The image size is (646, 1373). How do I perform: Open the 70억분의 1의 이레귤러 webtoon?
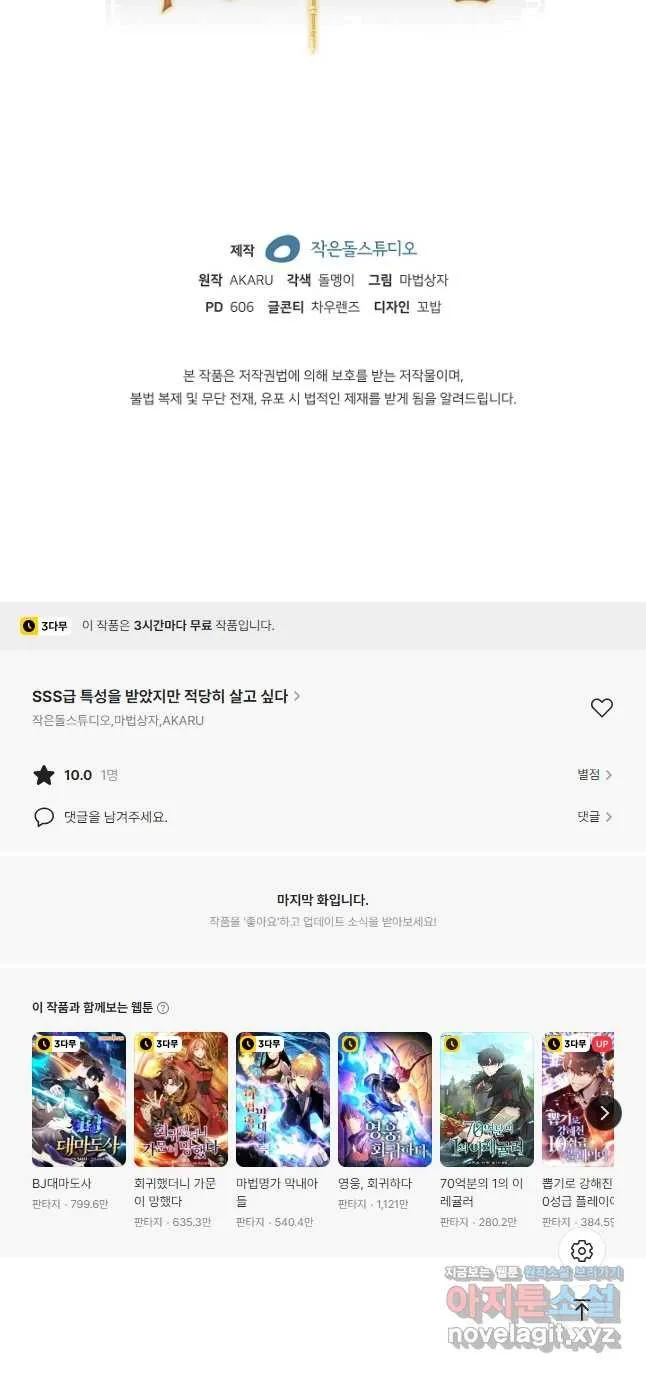click(487, 1099)
